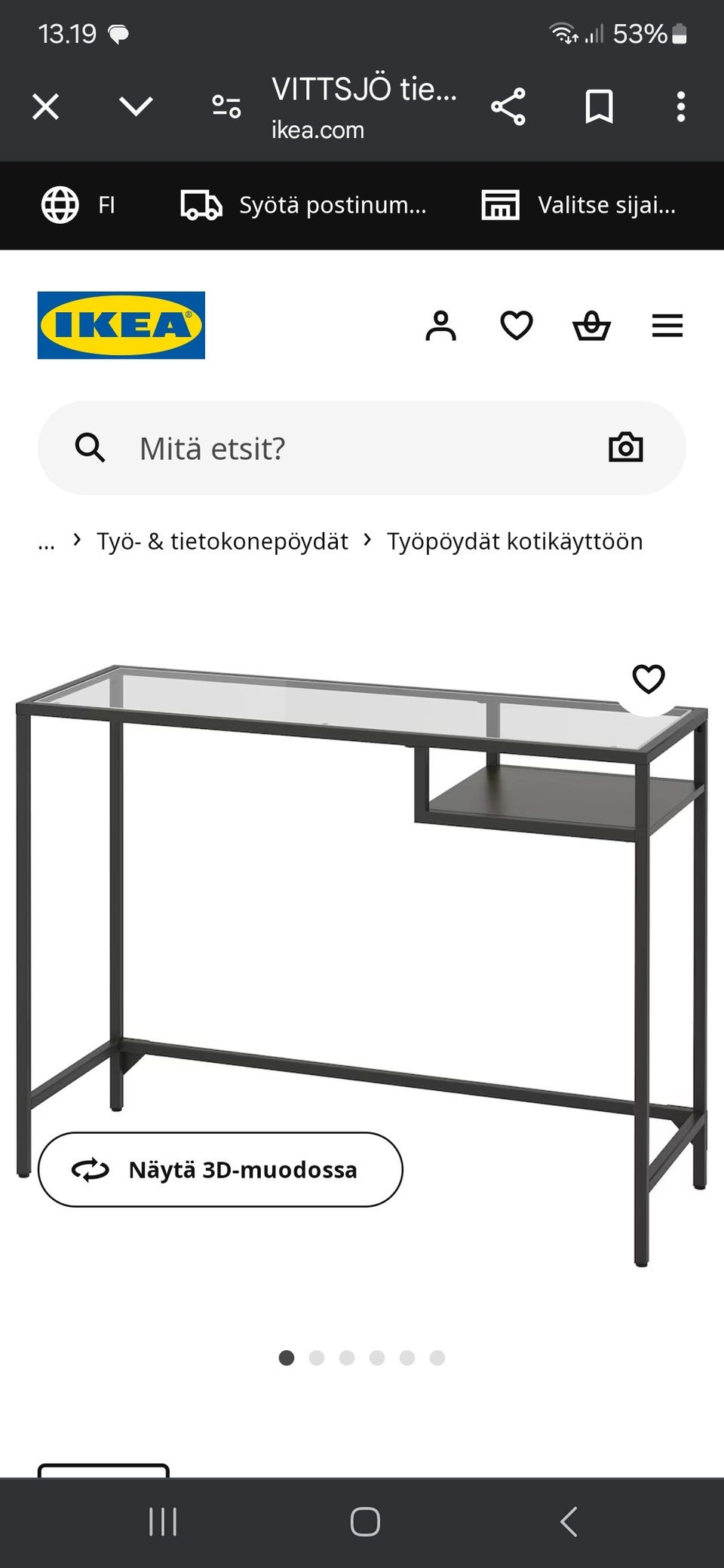
Task: Open the favorites heart icon in the header
Action: pyautogui.click(x=517, y=326)
